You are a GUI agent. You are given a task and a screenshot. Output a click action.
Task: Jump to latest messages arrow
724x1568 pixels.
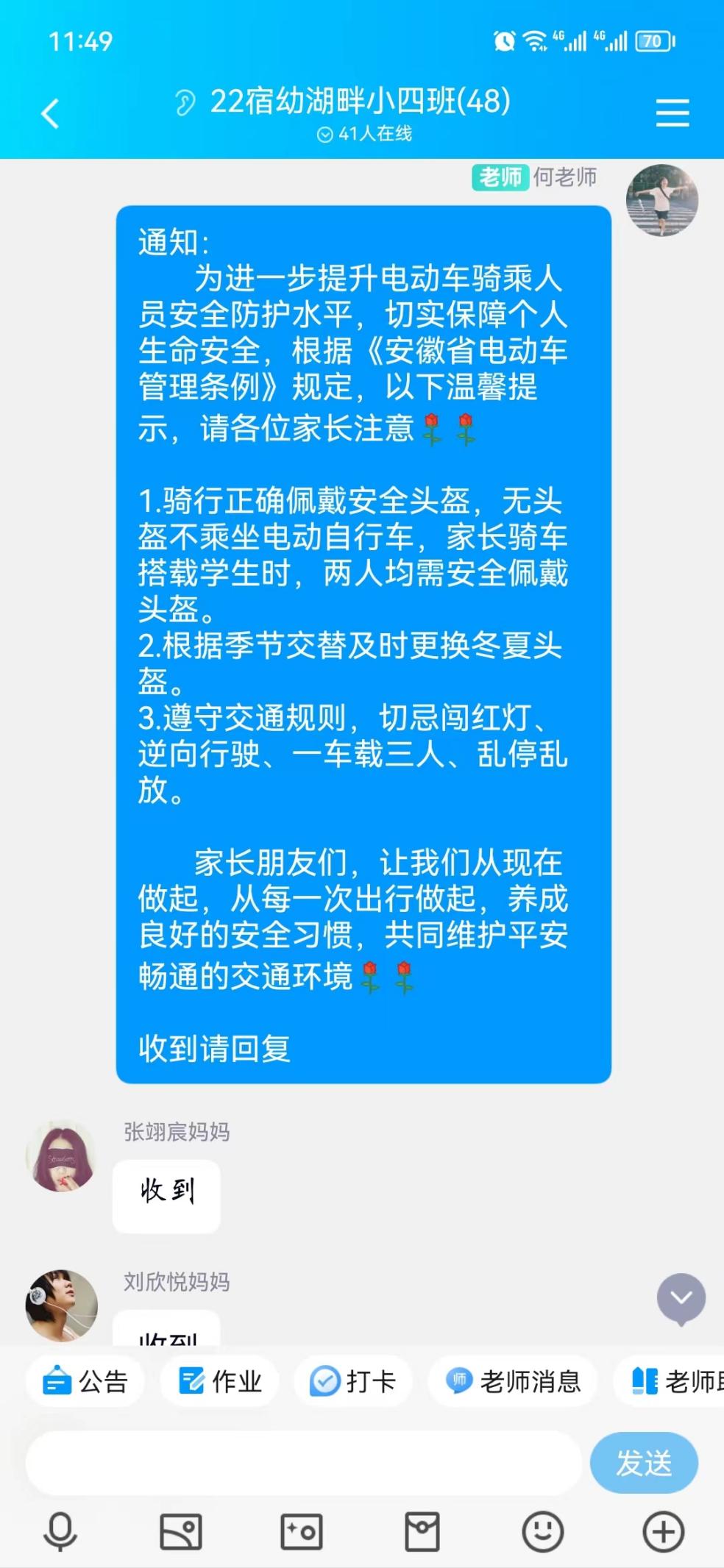coord(681,1298)
